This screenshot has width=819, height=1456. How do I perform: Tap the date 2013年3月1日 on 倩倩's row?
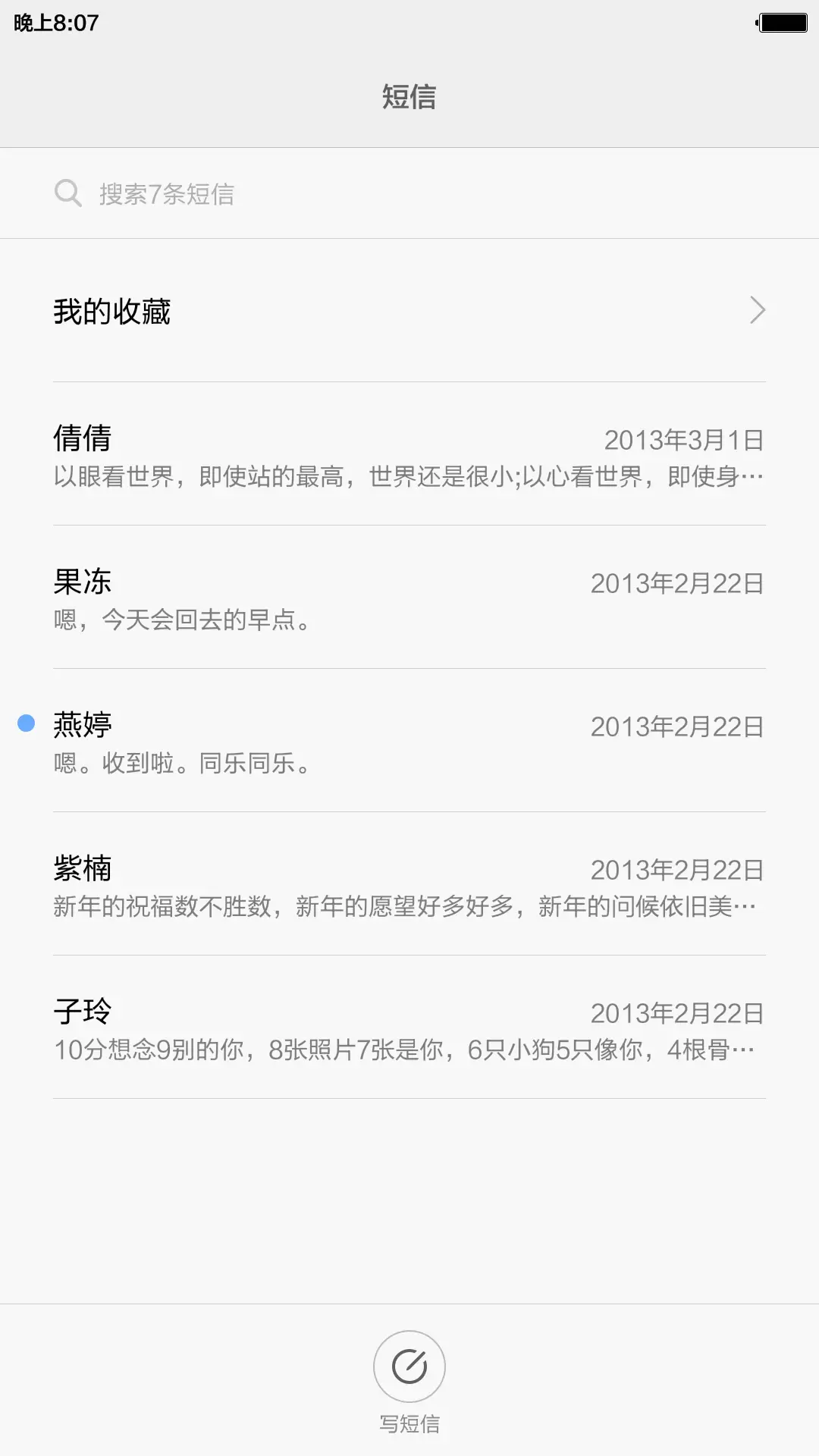point(683,438)
